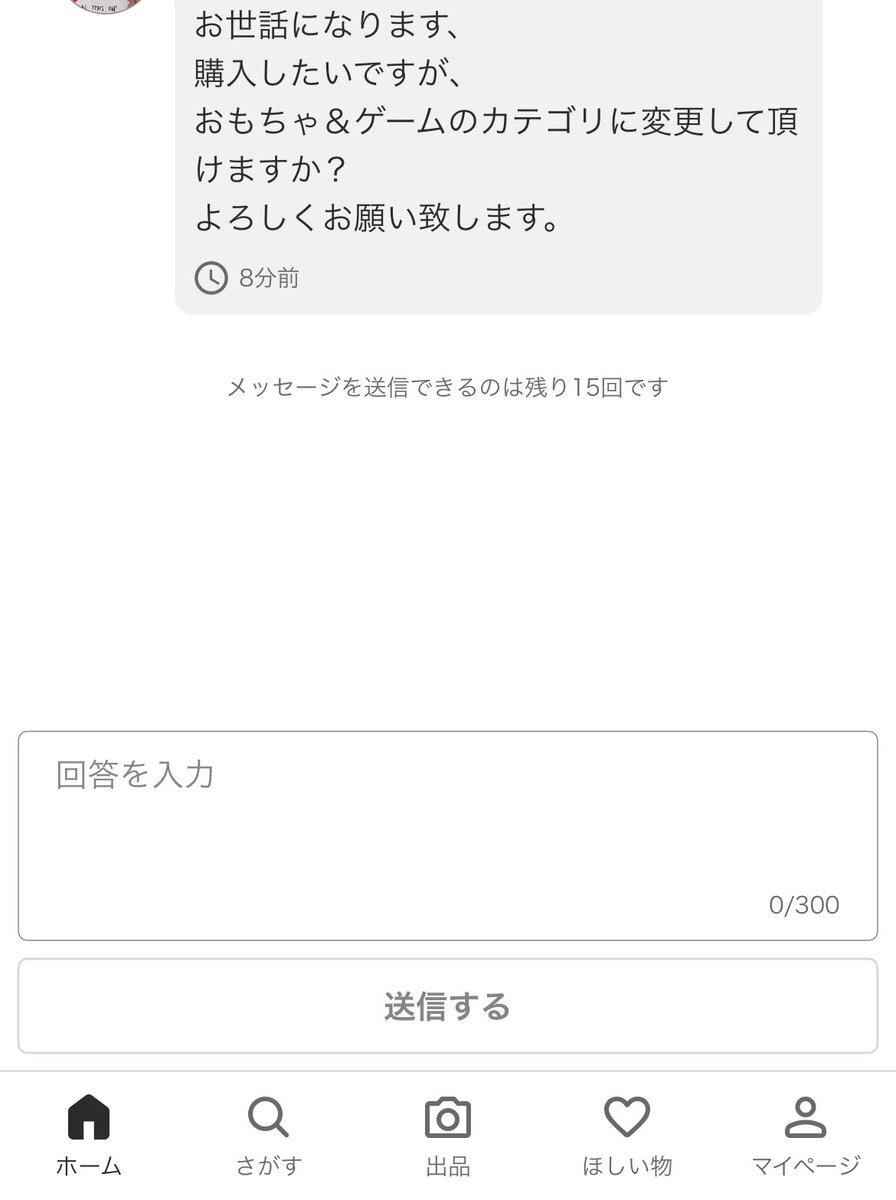The height and width of the screenshot is (1200, 896).
Task: Tap the 送信する send button
Action: (447, 1006)
